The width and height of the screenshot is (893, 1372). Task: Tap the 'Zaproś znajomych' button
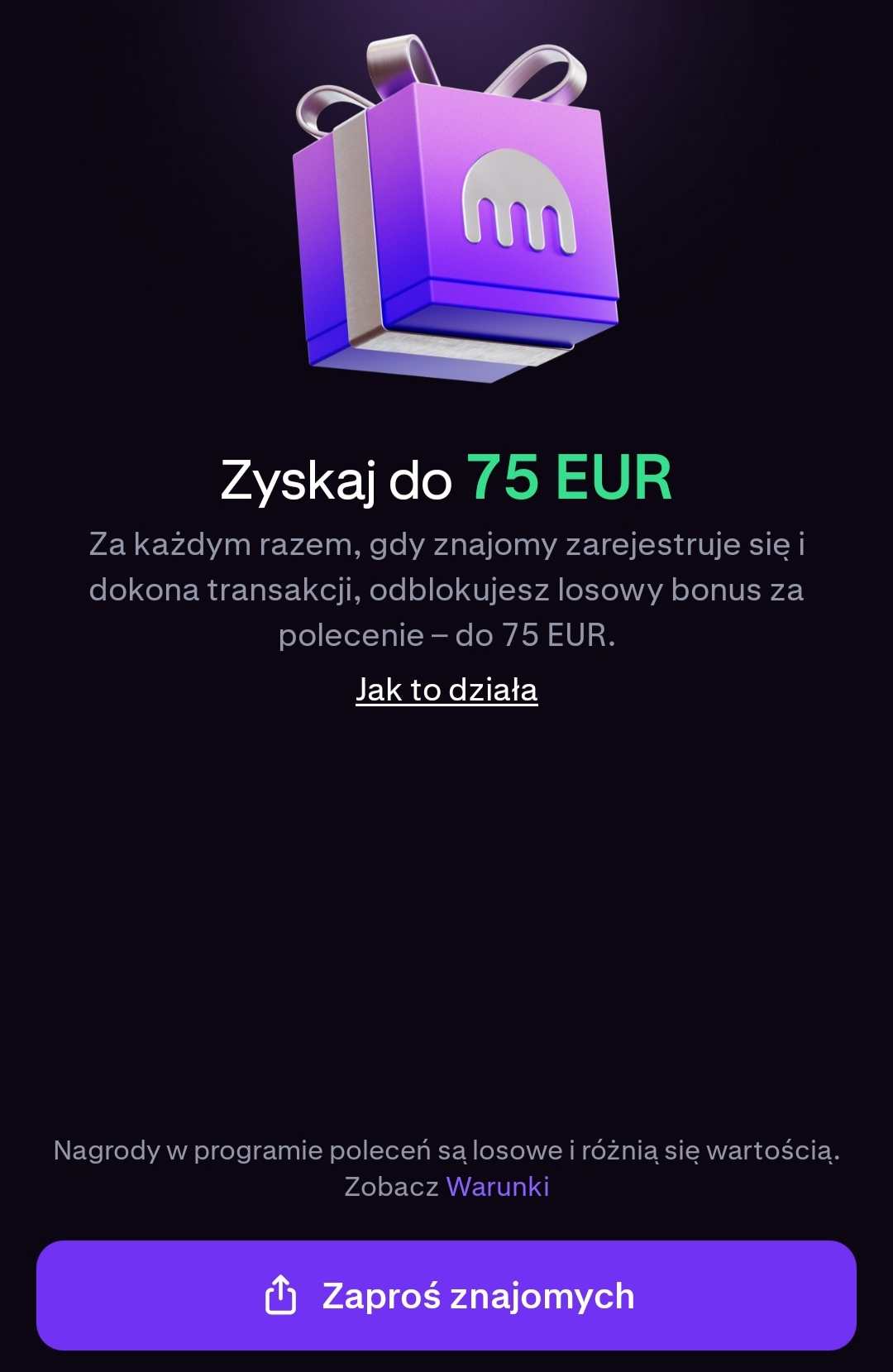click(x=446, y=1295)
